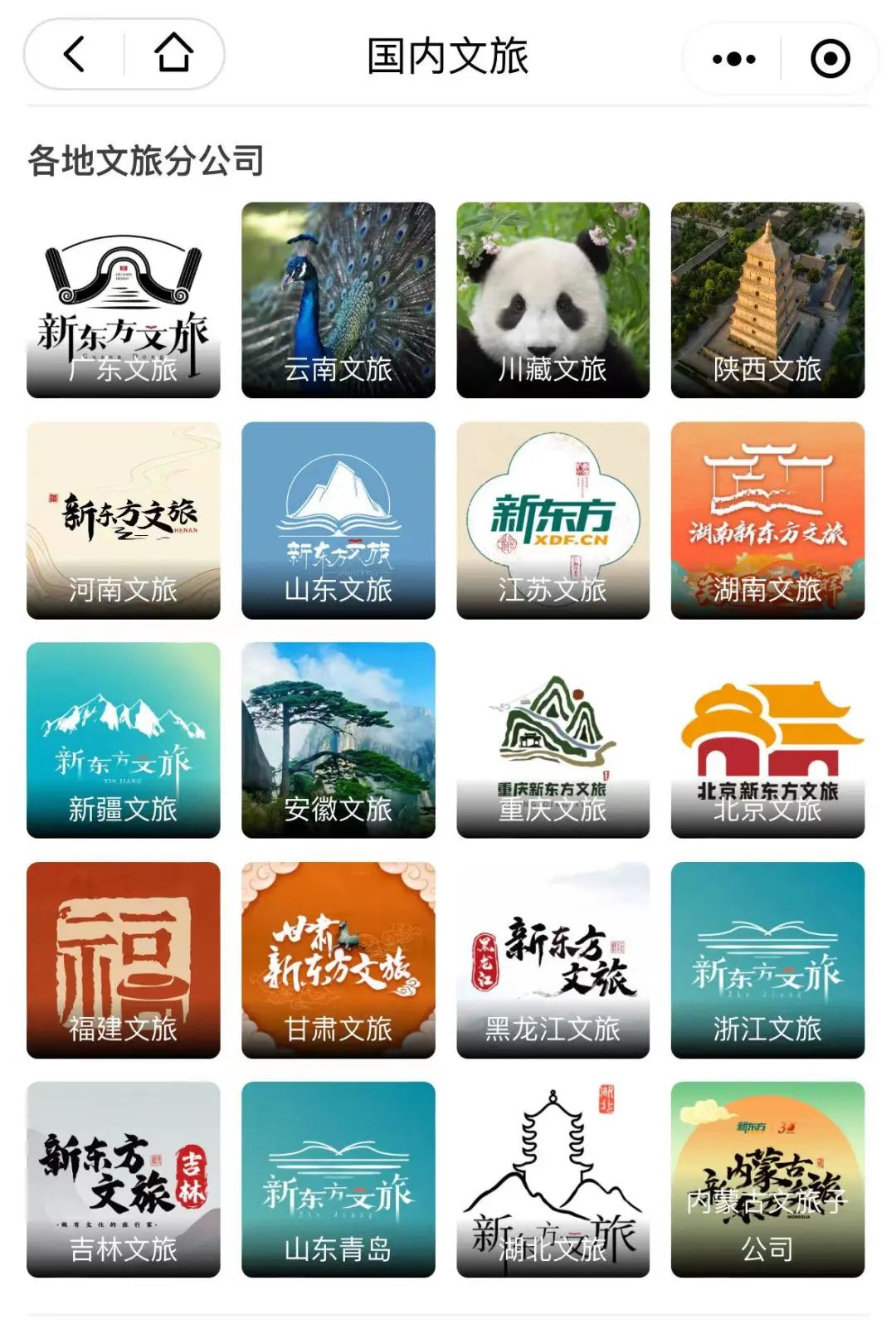Screen dimensions: 896x1334
Task: Tap the 山东文旅 tile
Action: click(x=338, y=520)
